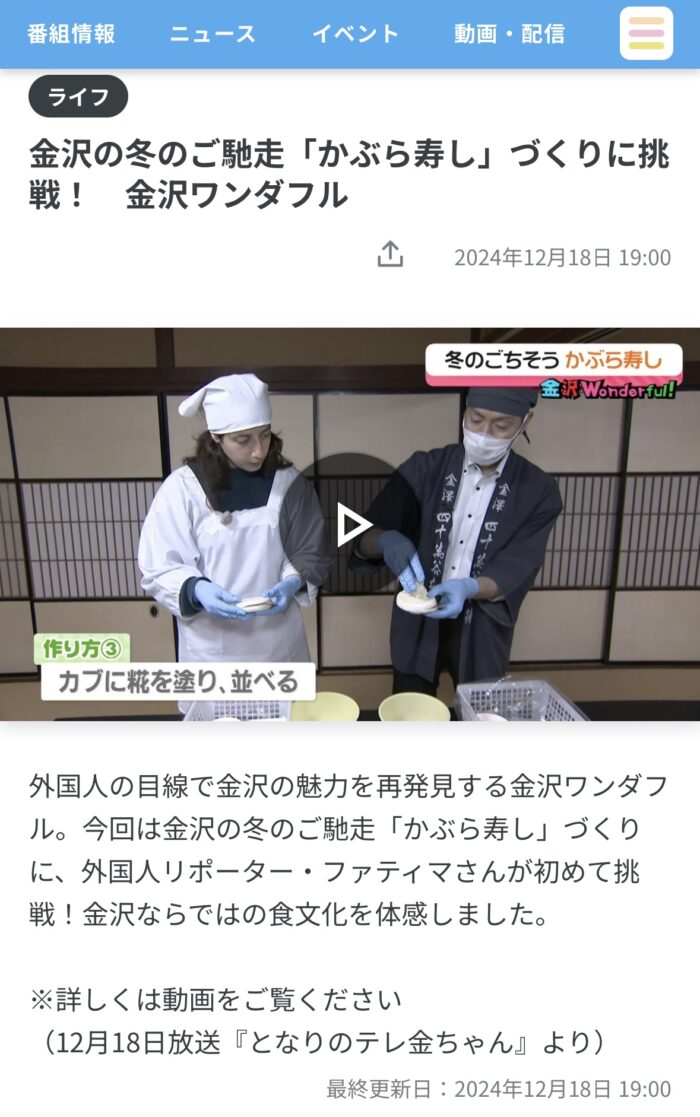Open the 番組情報 navigation item
This screenshot has width=700, height=1117.
point(71,34)
